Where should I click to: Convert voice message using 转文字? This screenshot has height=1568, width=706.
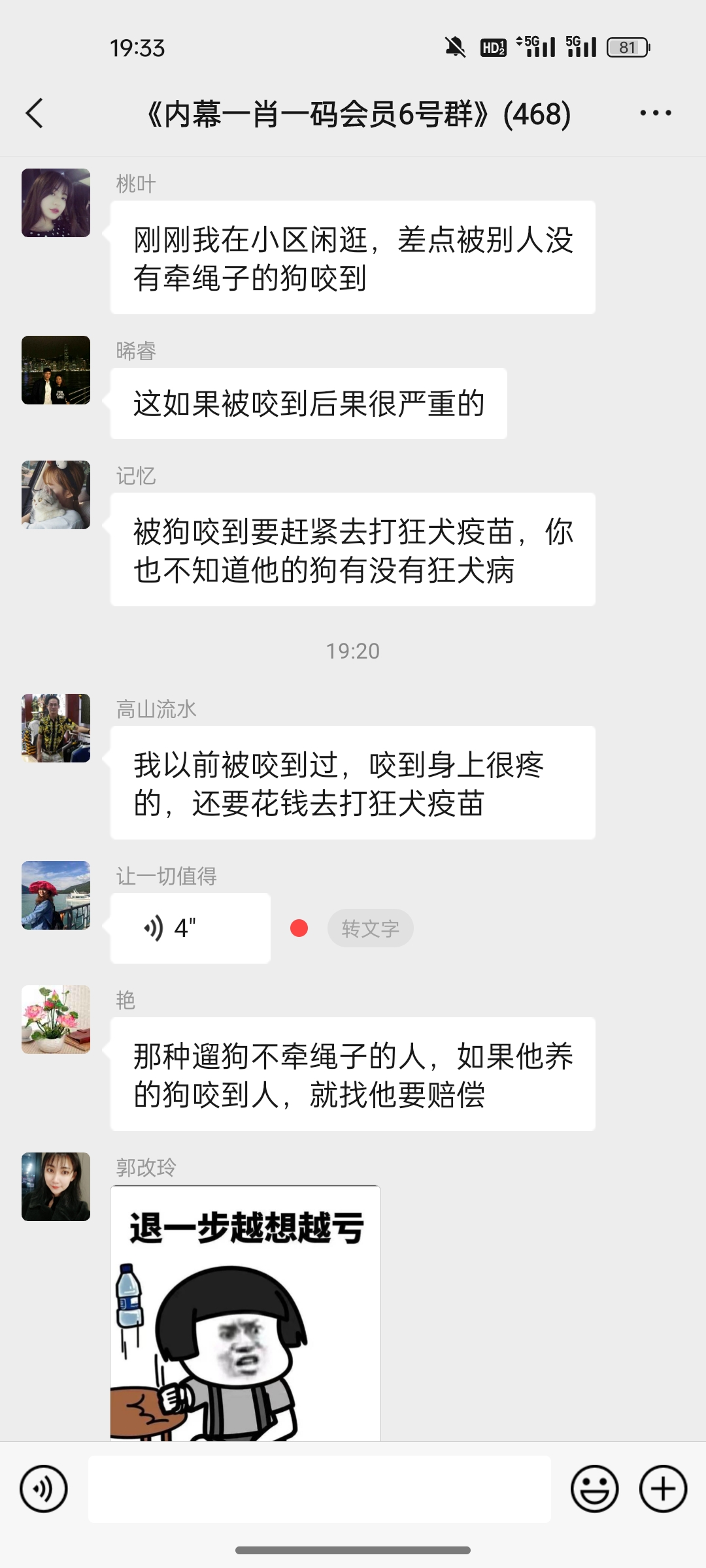370,928
